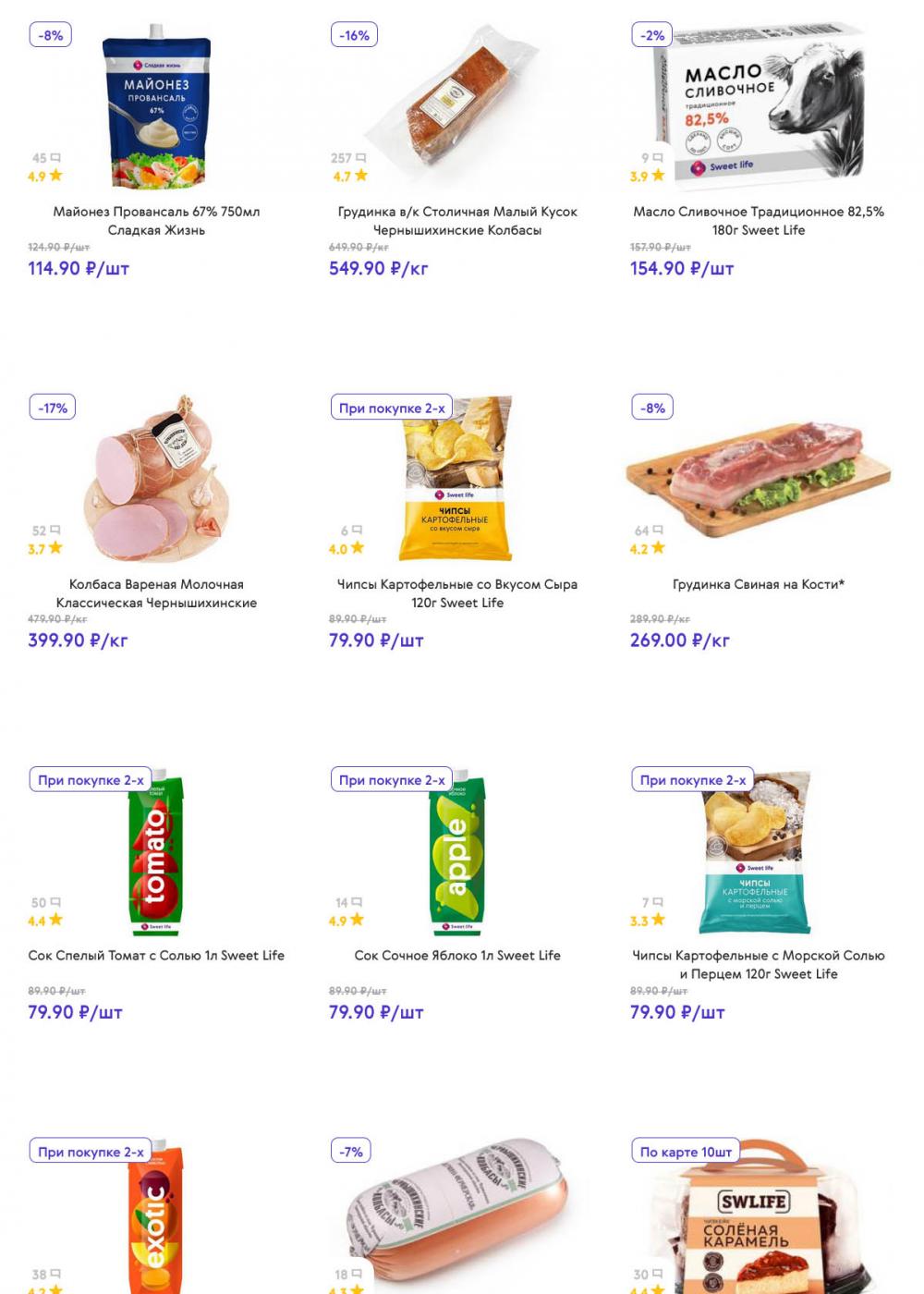
Task: Open the exotic juice product tile
Action: (156, 1220)
